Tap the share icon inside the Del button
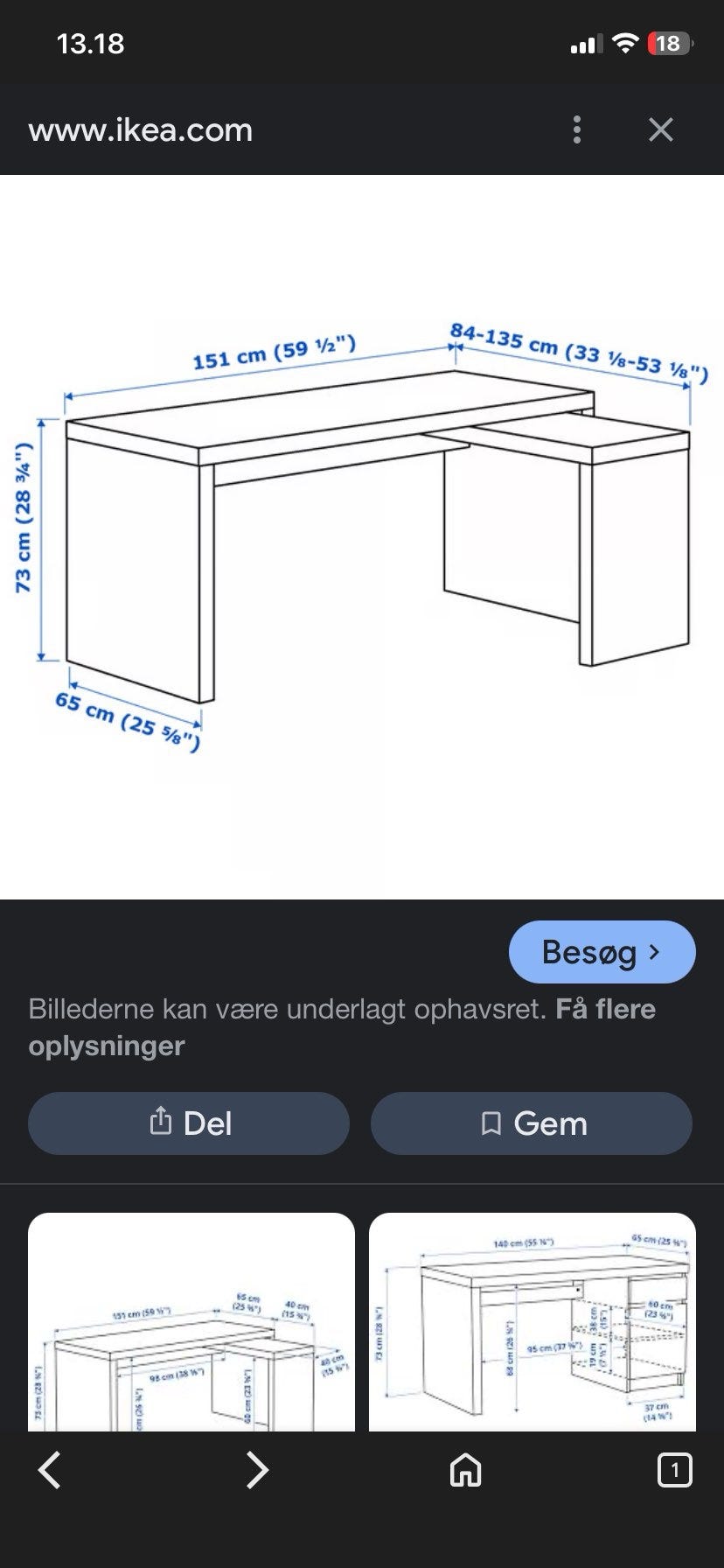 pyautogui.click(x=161, y=1123)
